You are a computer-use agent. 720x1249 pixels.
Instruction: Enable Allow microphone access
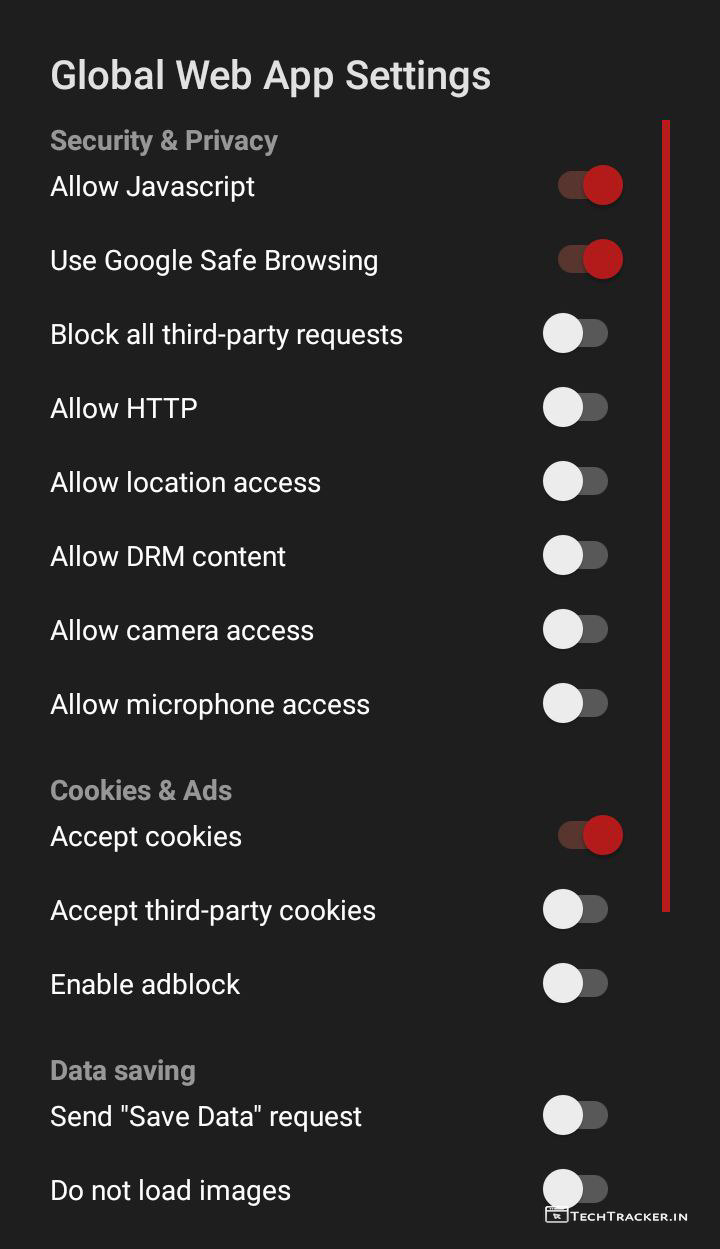pos(576,704)
